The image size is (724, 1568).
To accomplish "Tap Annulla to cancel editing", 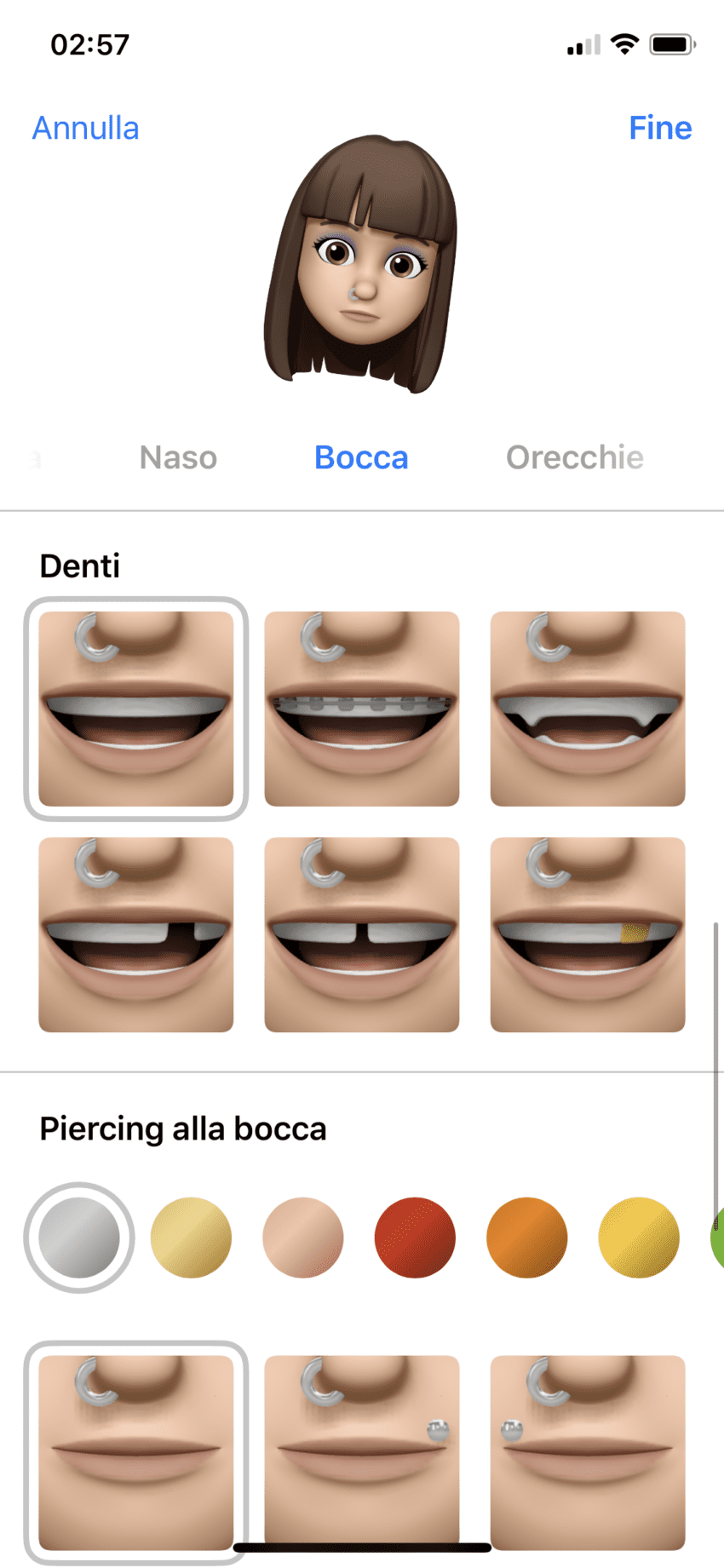I will point(85,128).
